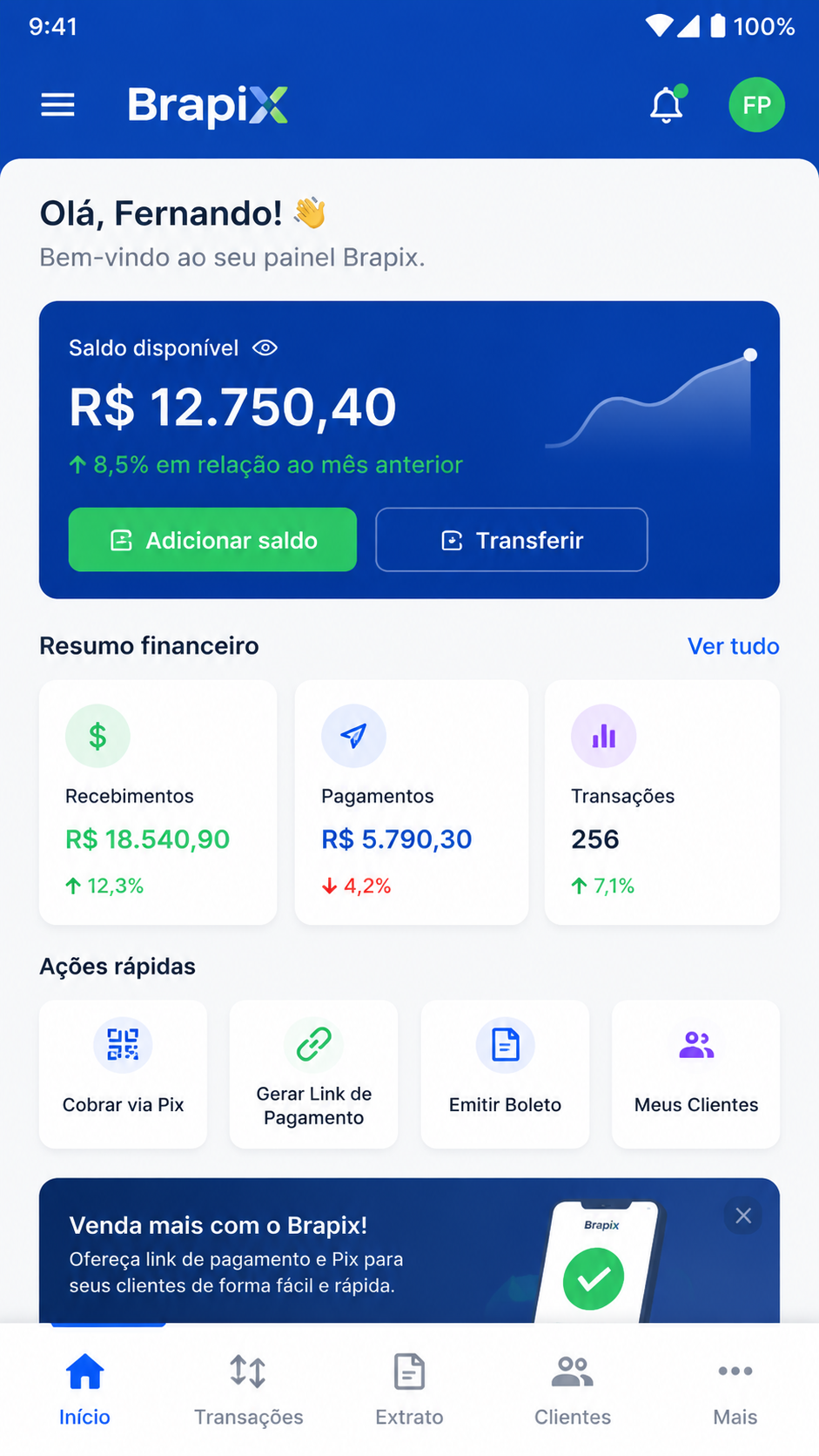Open the FP profile avatar
Screen dimensions: 819x1456
click(x=756, y=104)
